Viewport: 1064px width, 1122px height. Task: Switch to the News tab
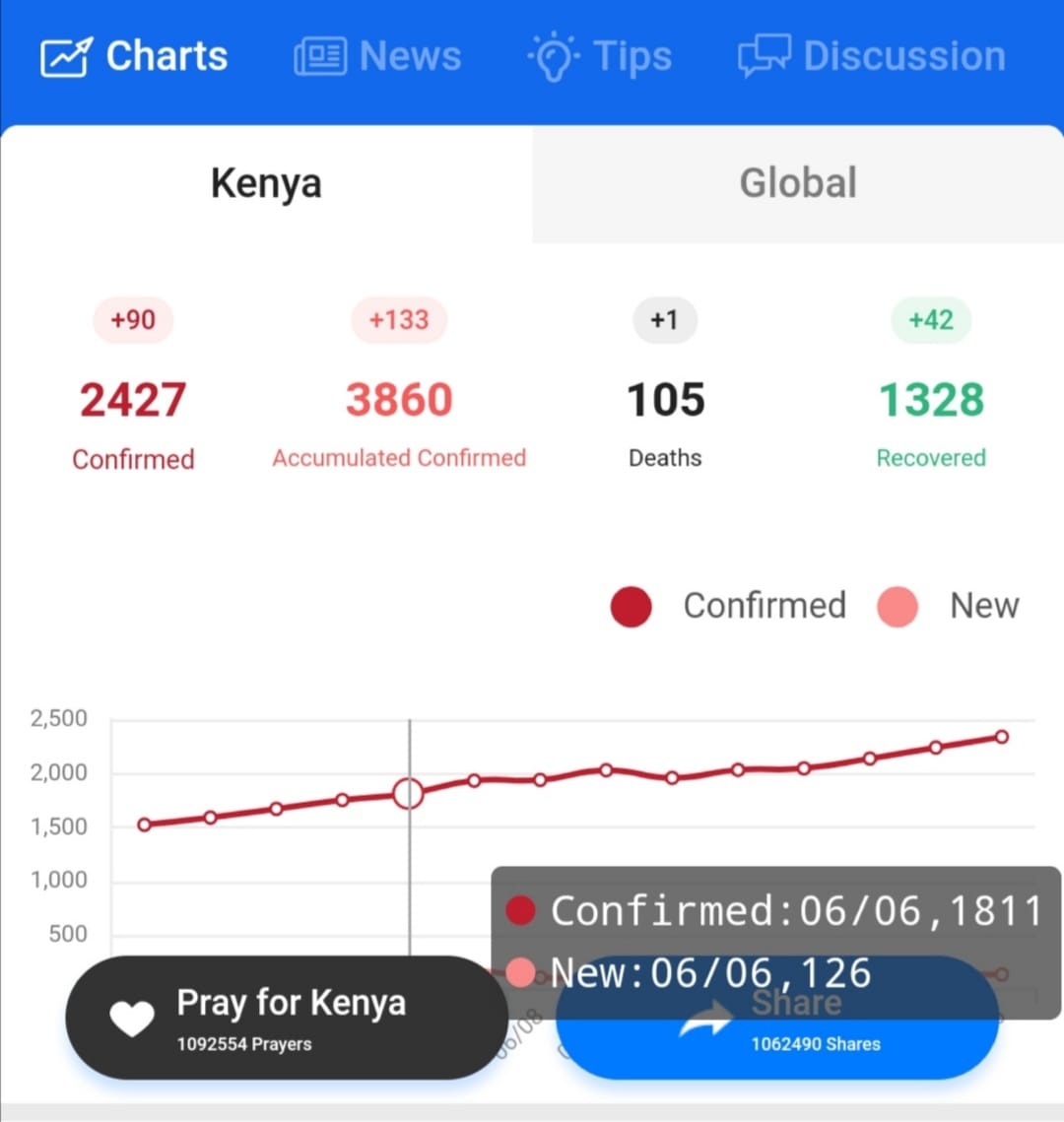click(x=378, y=56)
